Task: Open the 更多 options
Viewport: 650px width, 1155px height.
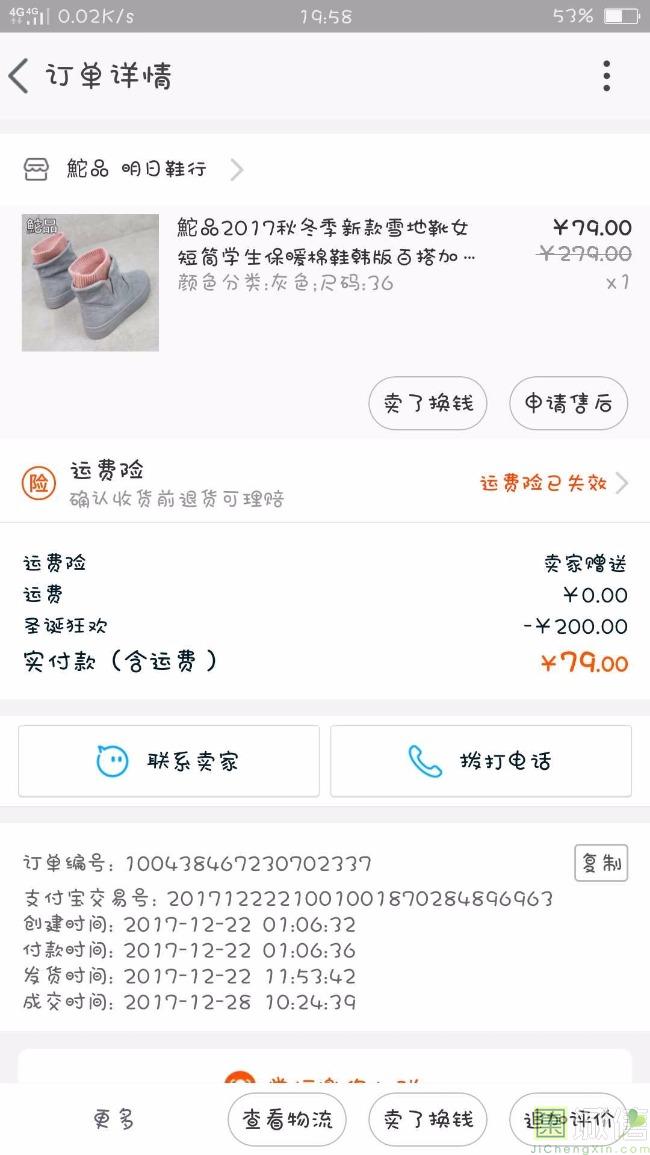Action: point(114,1119)
